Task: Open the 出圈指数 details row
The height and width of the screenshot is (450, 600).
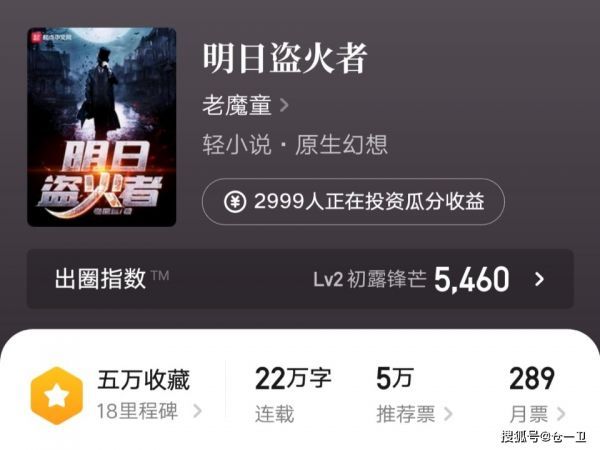Action: coord(299,279)
